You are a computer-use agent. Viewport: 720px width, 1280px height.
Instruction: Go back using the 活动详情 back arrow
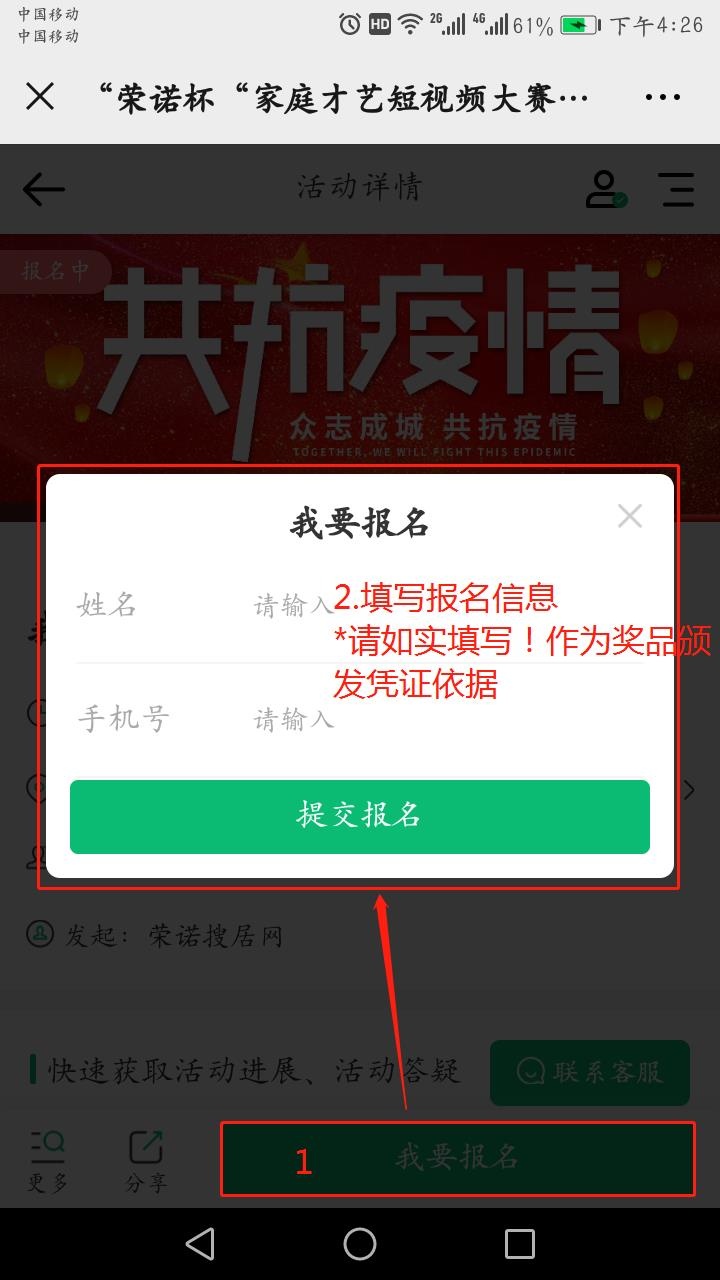point(44,189)
